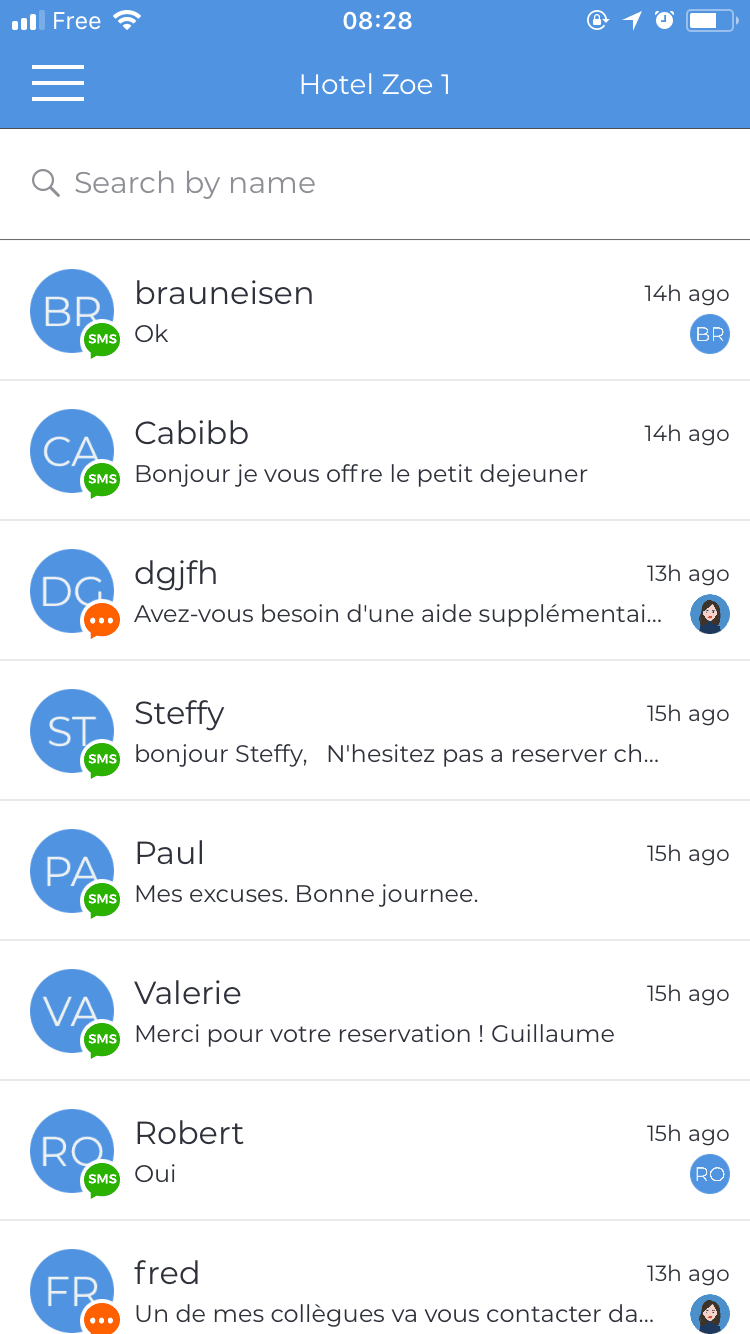Open Robert's conversation saying Oui
Image resolution: width=750 pixels, height=1334 pixels.
(375, 1151)
